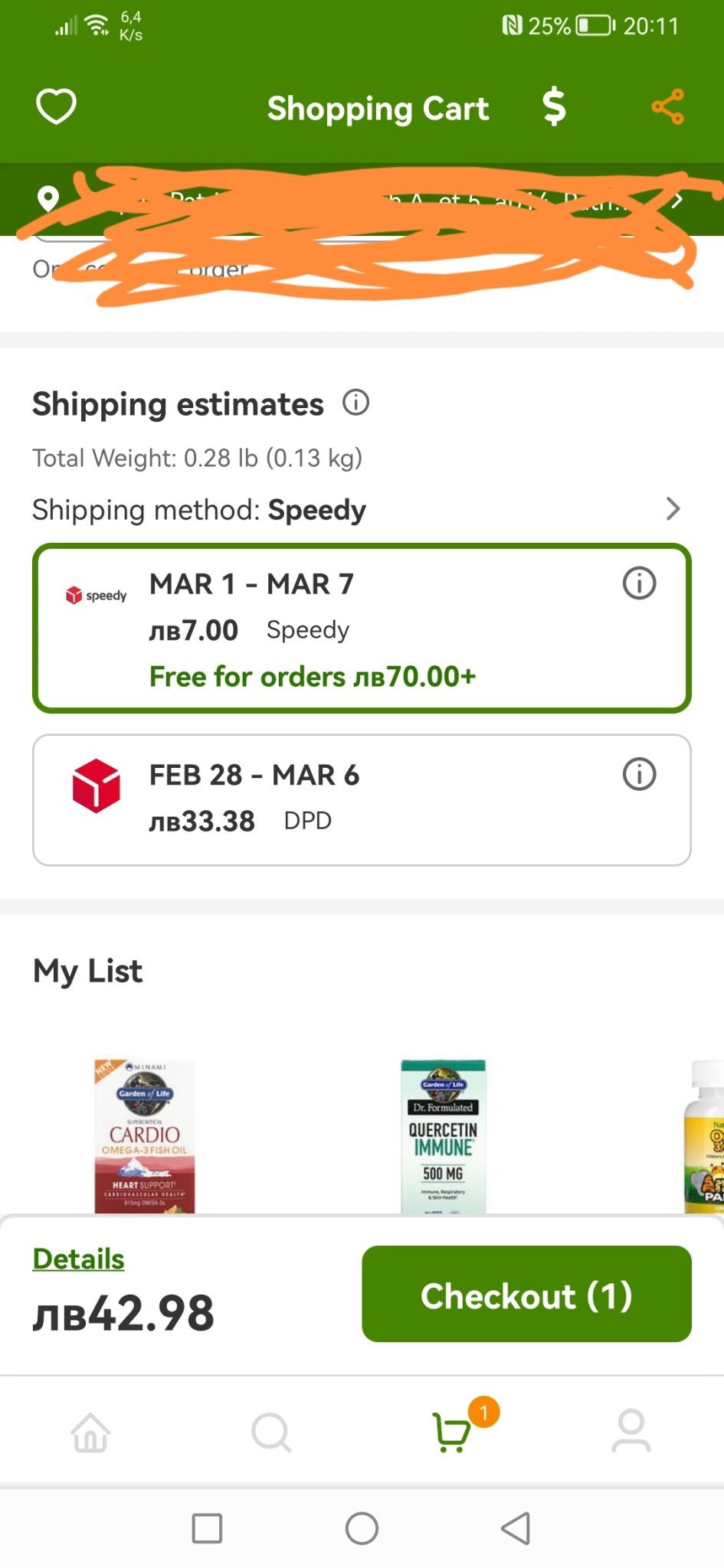Expand the Shipping method Speedy row
The width and height of the screenshot is (724, 1568).
click(x=672, y=509)
